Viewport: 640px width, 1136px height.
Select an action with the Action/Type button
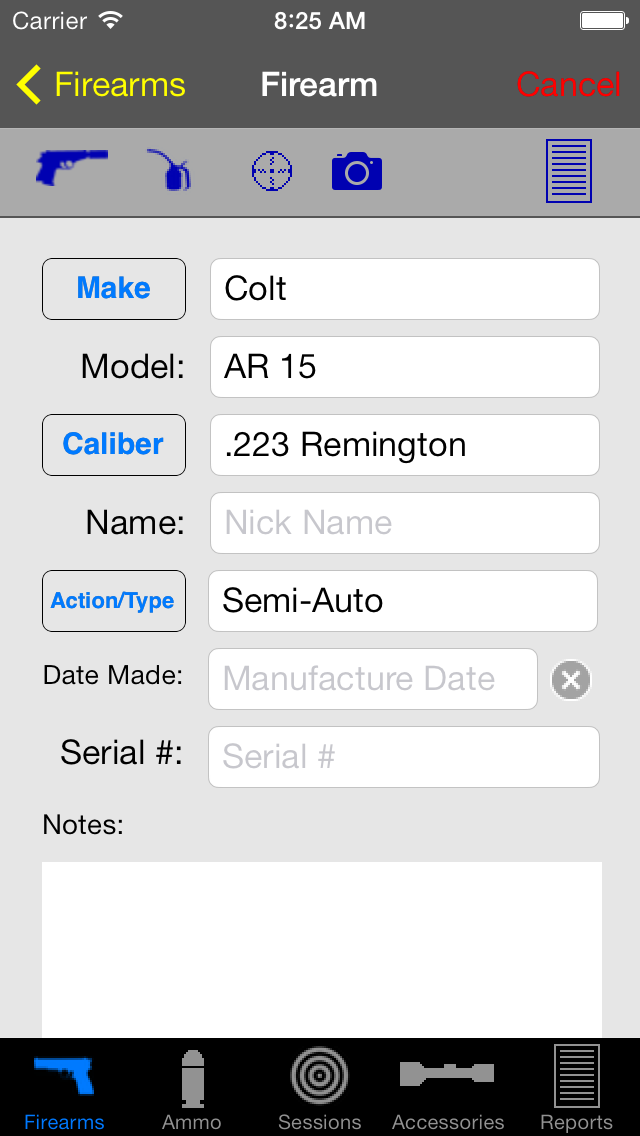pos(114,601)
